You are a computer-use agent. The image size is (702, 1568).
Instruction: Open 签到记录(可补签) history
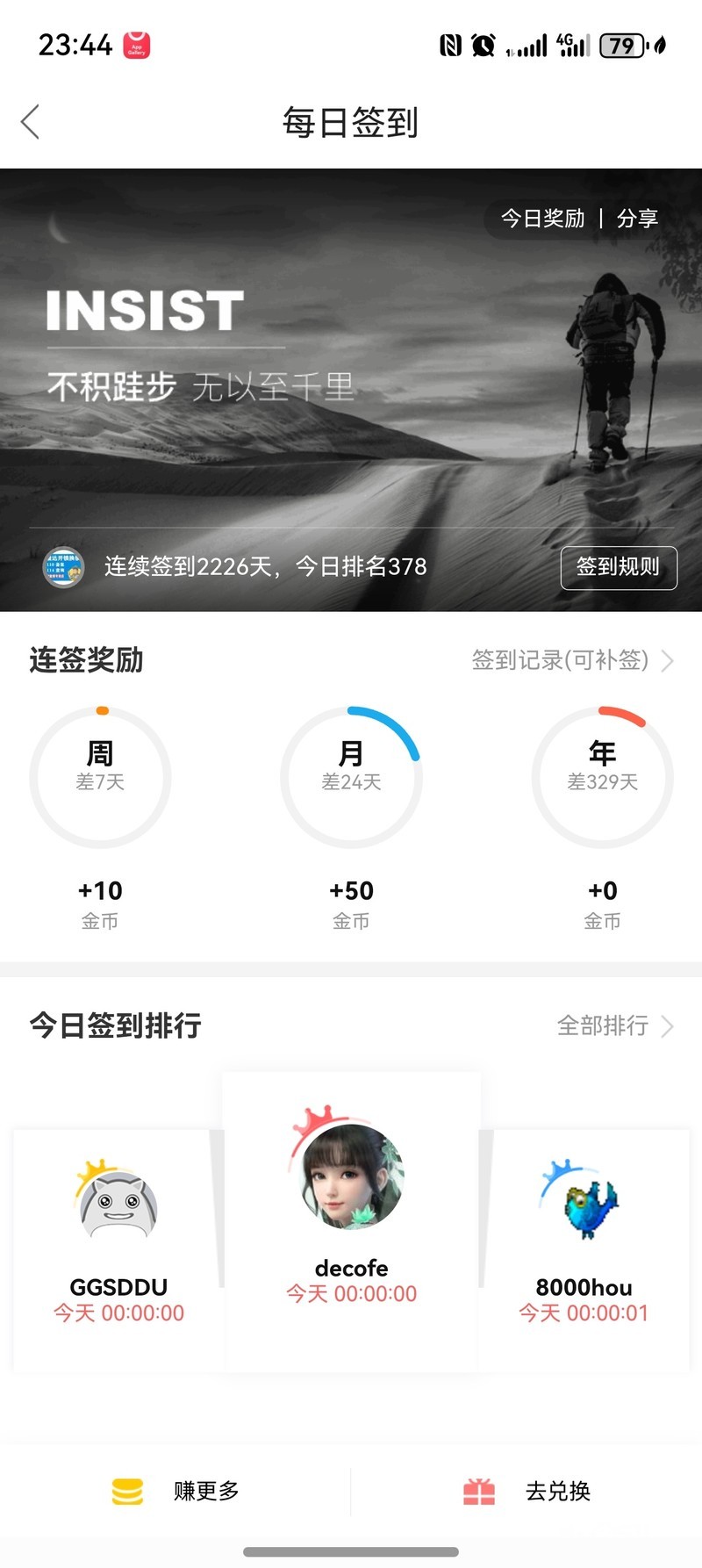(571, 660)
